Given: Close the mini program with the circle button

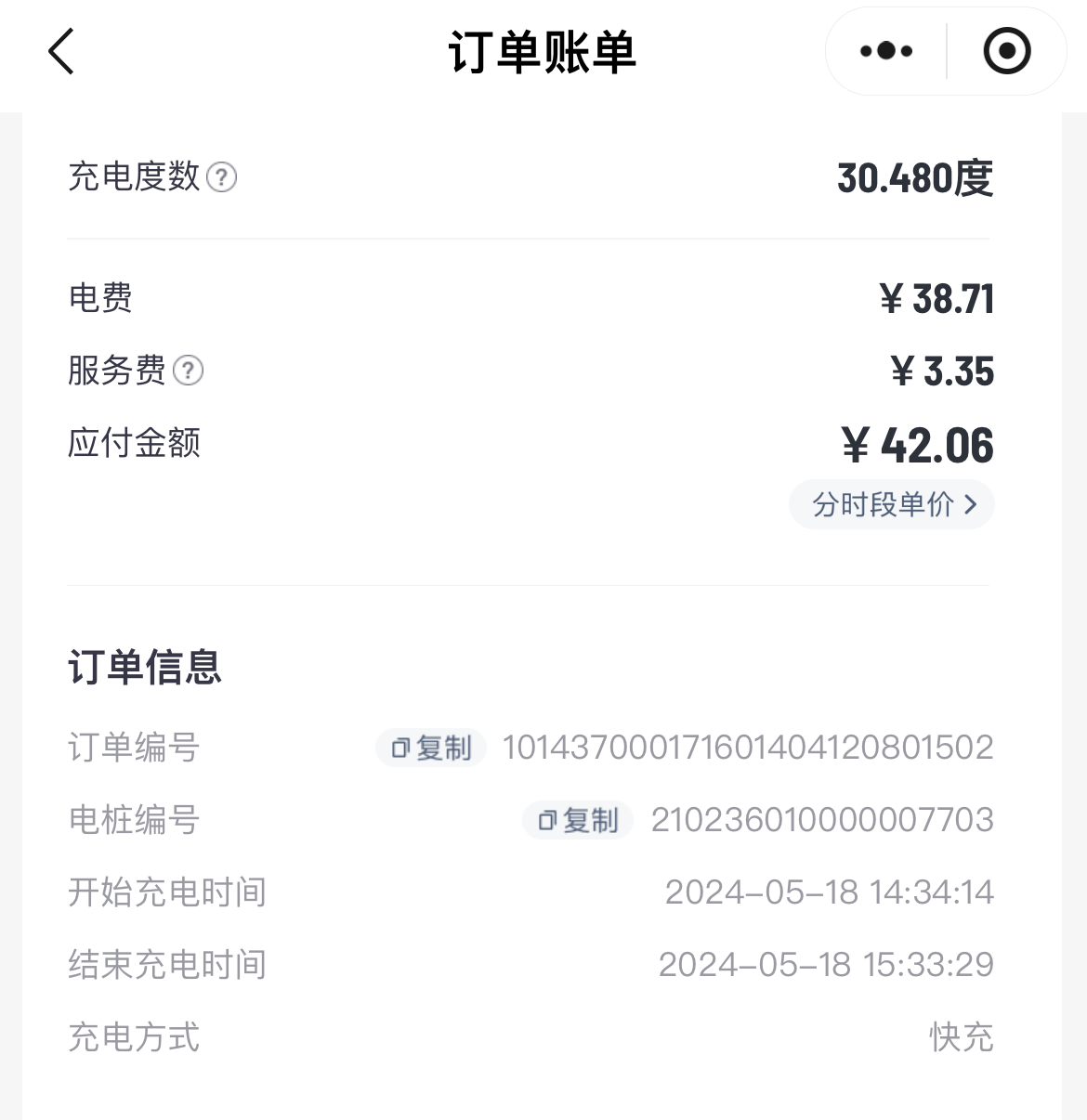Looking at the screenshot, I should pyautogui.click(x=1006, y=51).
